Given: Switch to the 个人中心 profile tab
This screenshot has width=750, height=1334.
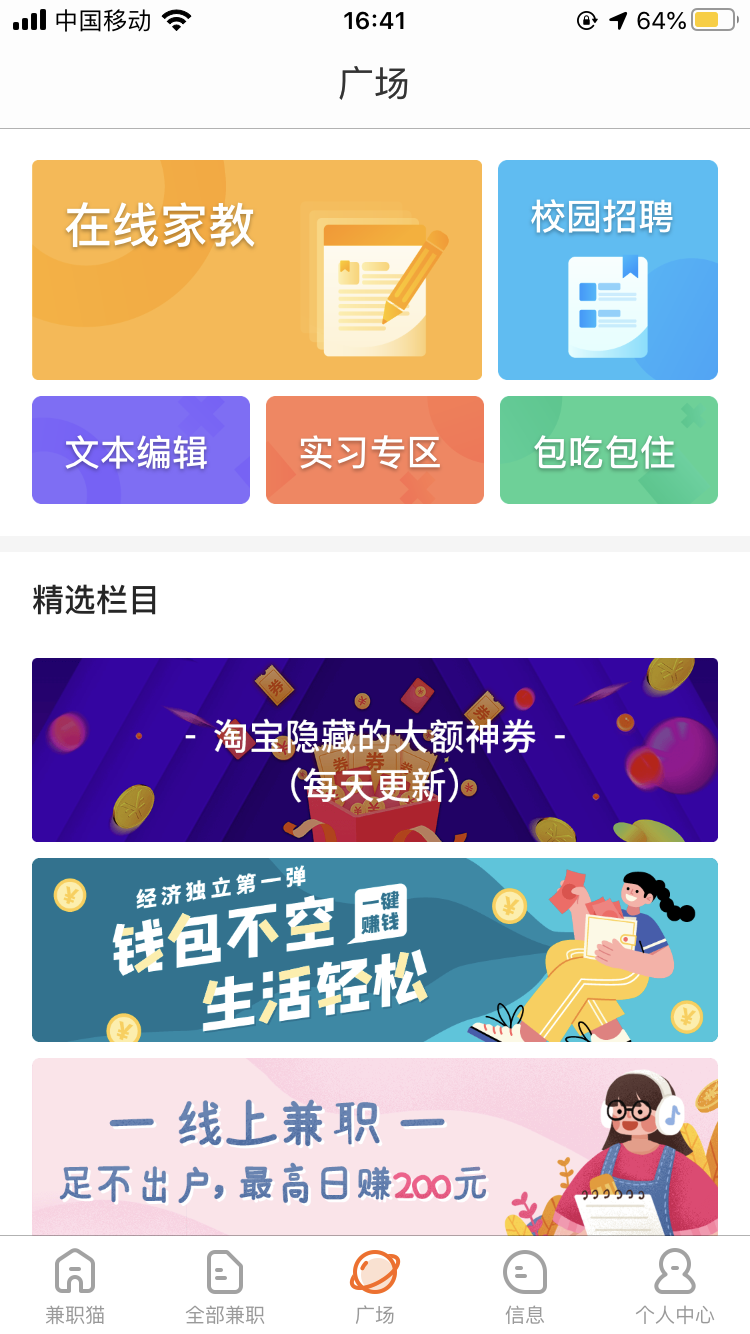Looking at the screenshot, I should pos(675,1287).
